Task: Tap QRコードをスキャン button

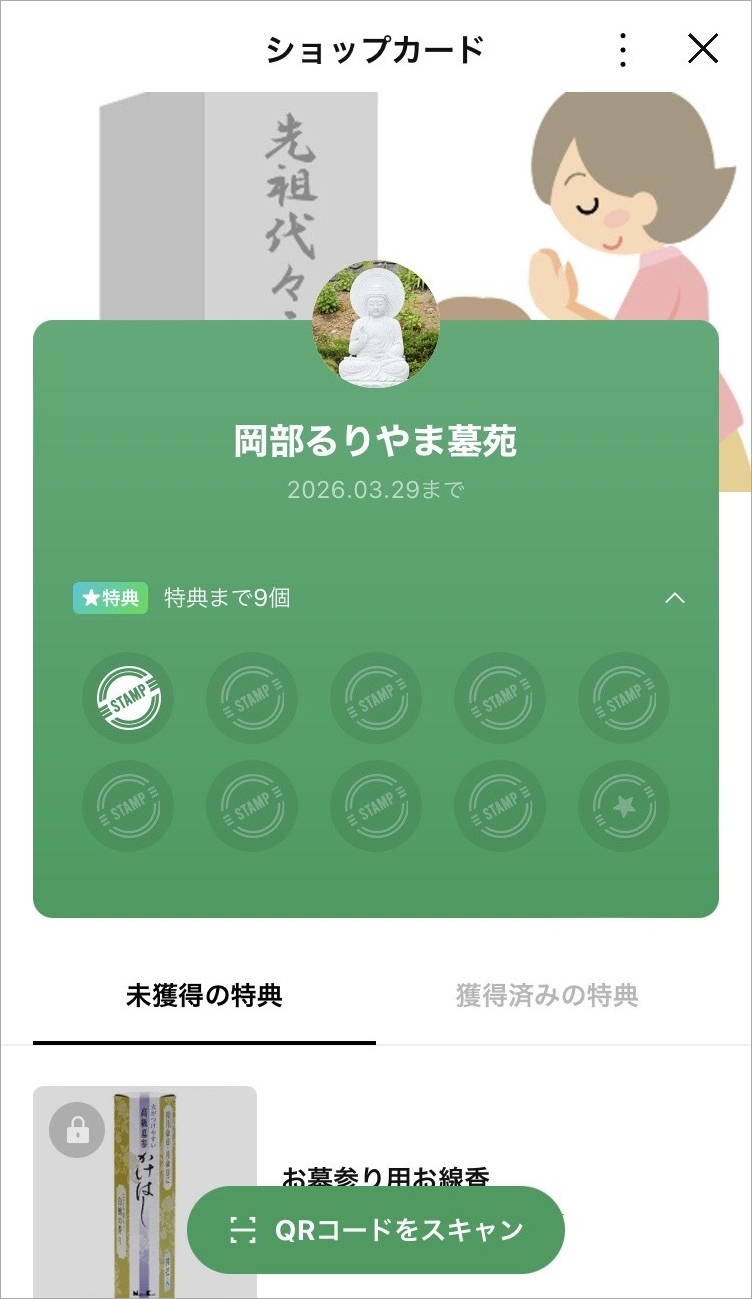Action: click(x=376, y=1229)
